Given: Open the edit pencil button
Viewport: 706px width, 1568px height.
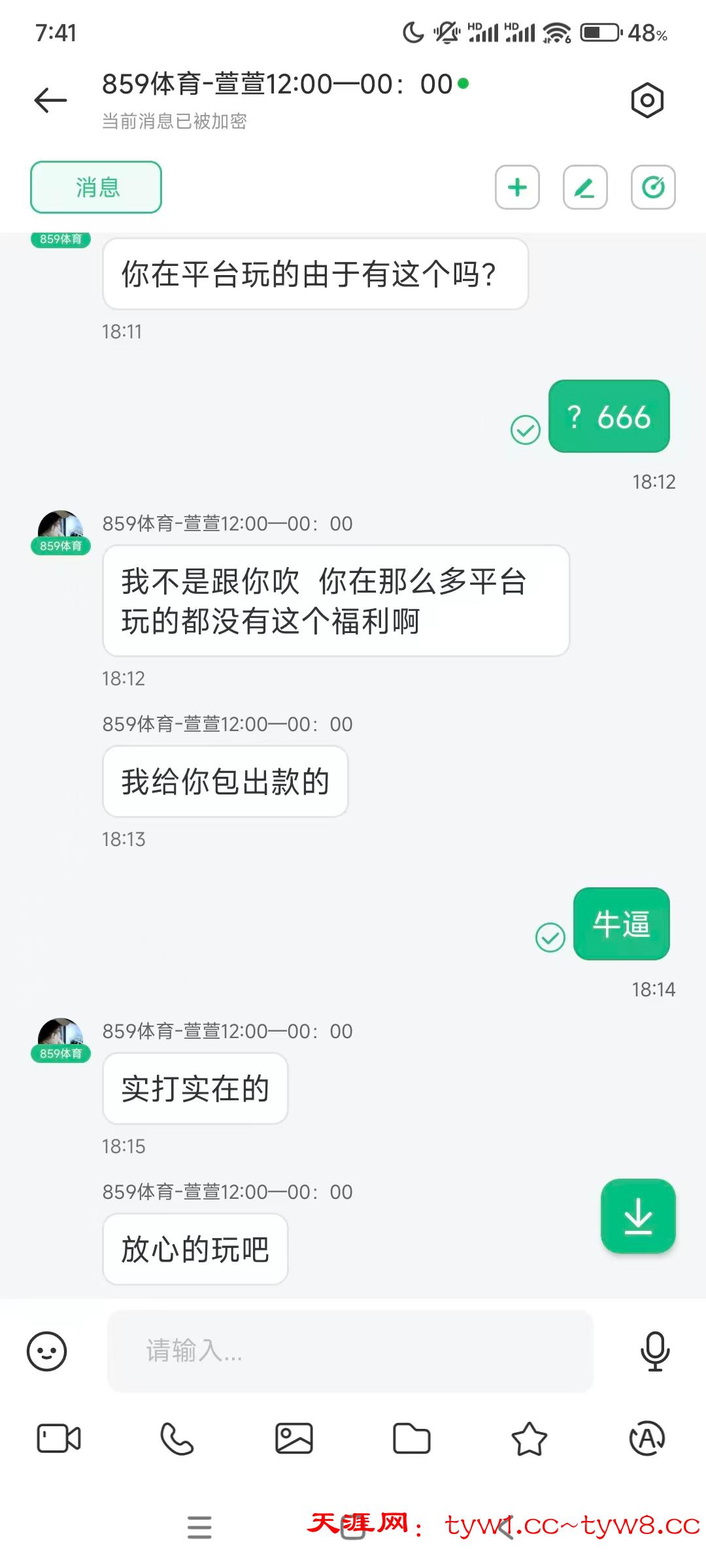Looking at the screenshot, I should [585, 188].
